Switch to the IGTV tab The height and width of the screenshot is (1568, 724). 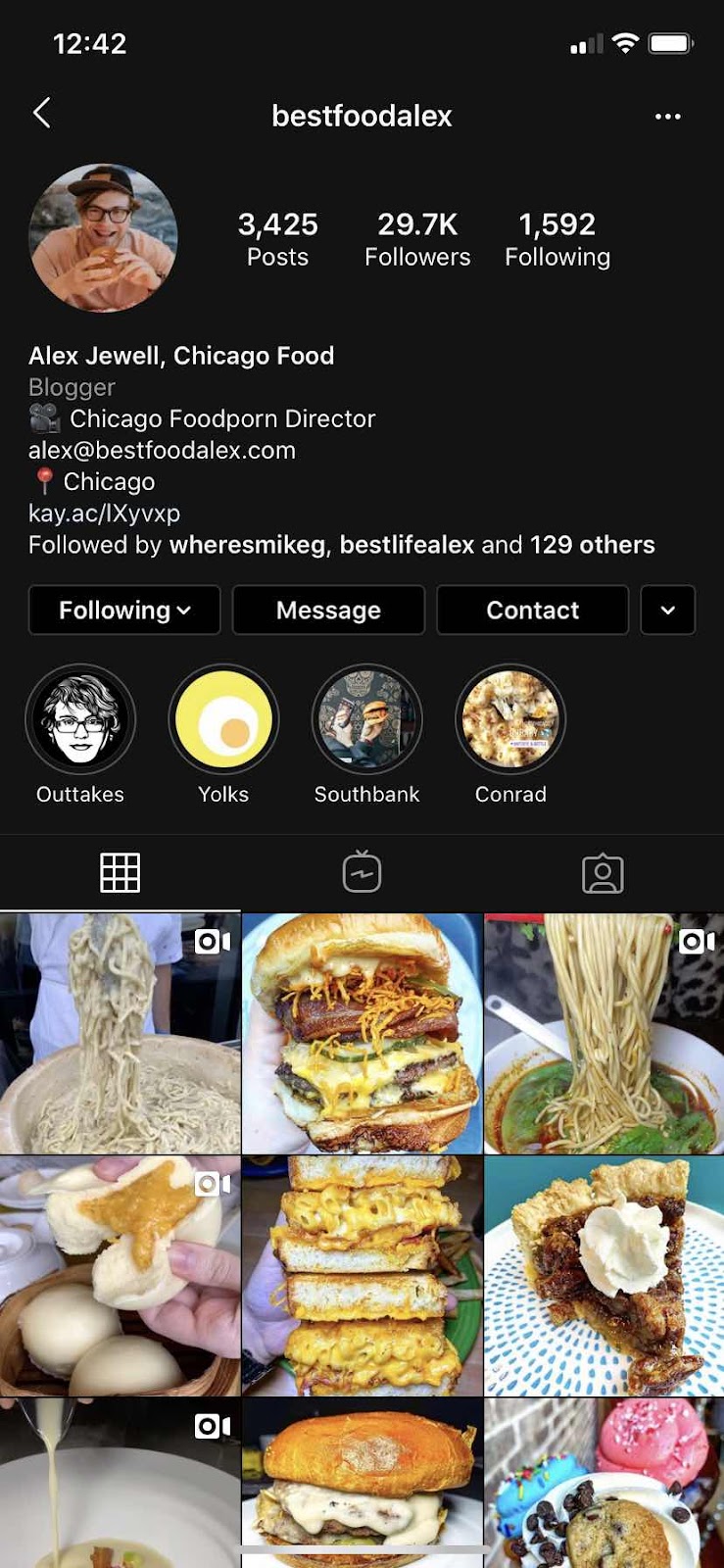362,872
